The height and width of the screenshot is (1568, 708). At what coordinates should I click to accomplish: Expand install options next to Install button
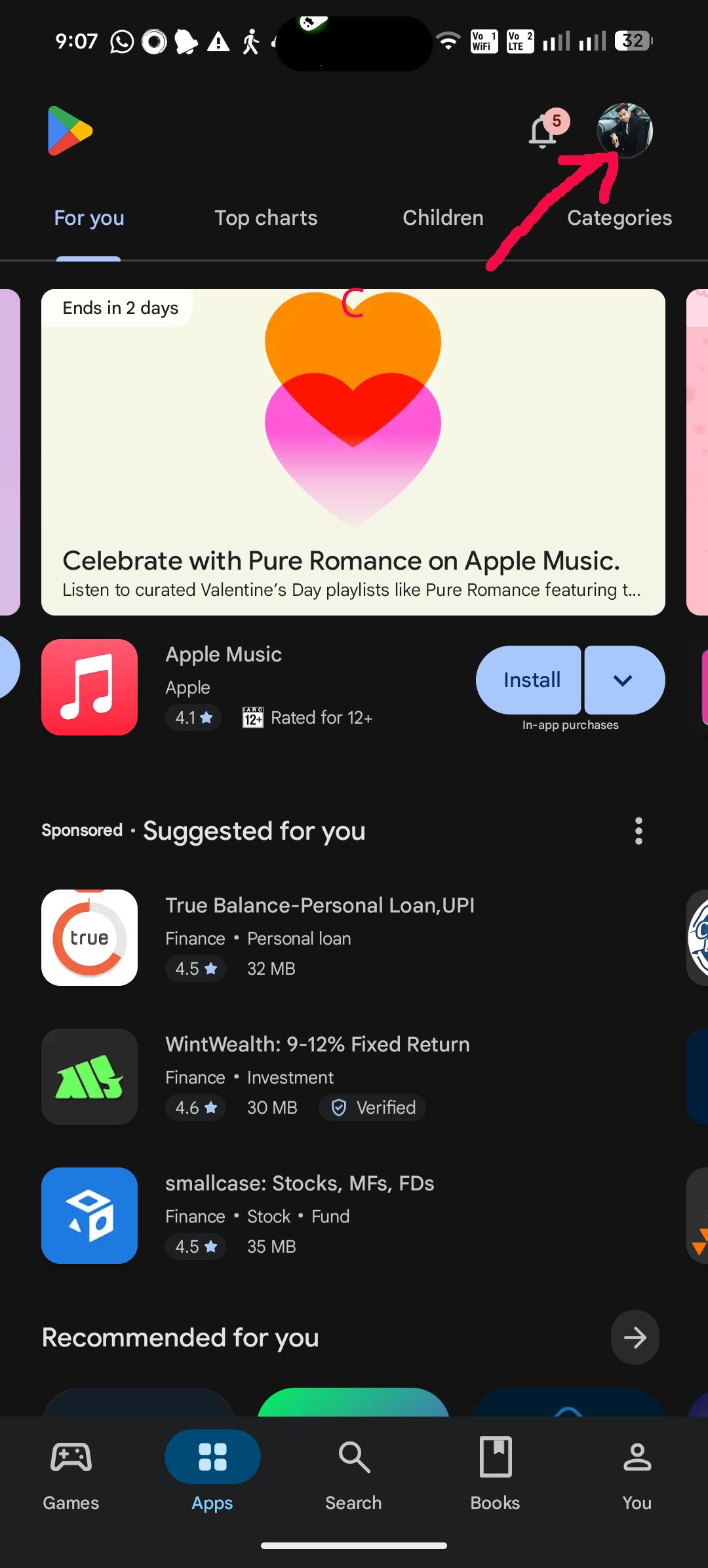pos(623,680)
